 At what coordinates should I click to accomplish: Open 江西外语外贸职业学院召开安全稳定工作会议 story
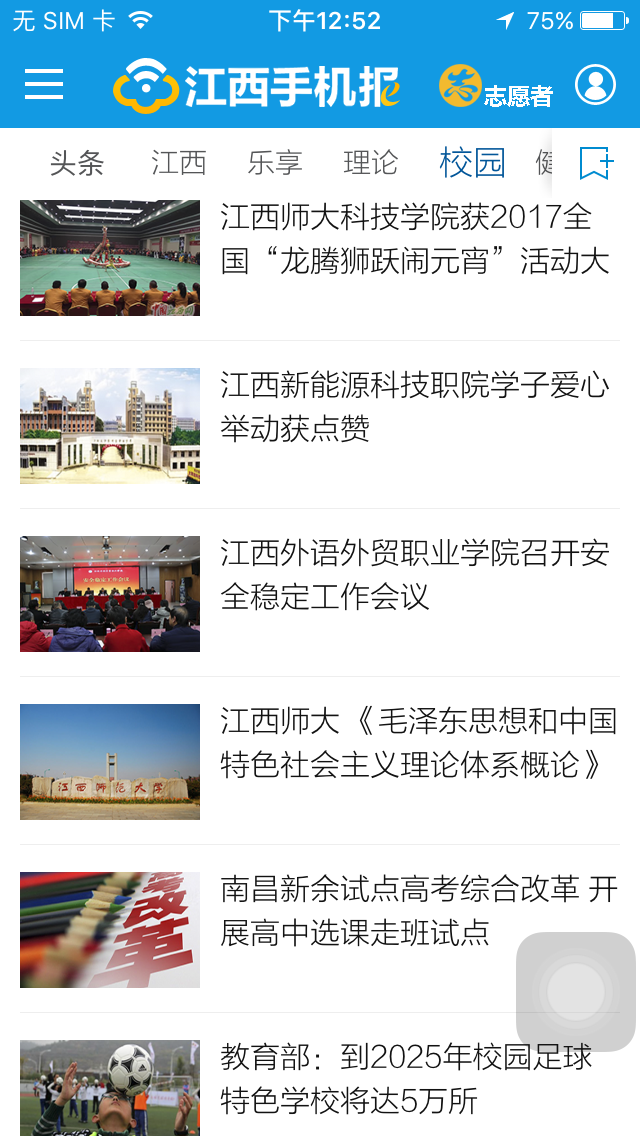(415, 575)
